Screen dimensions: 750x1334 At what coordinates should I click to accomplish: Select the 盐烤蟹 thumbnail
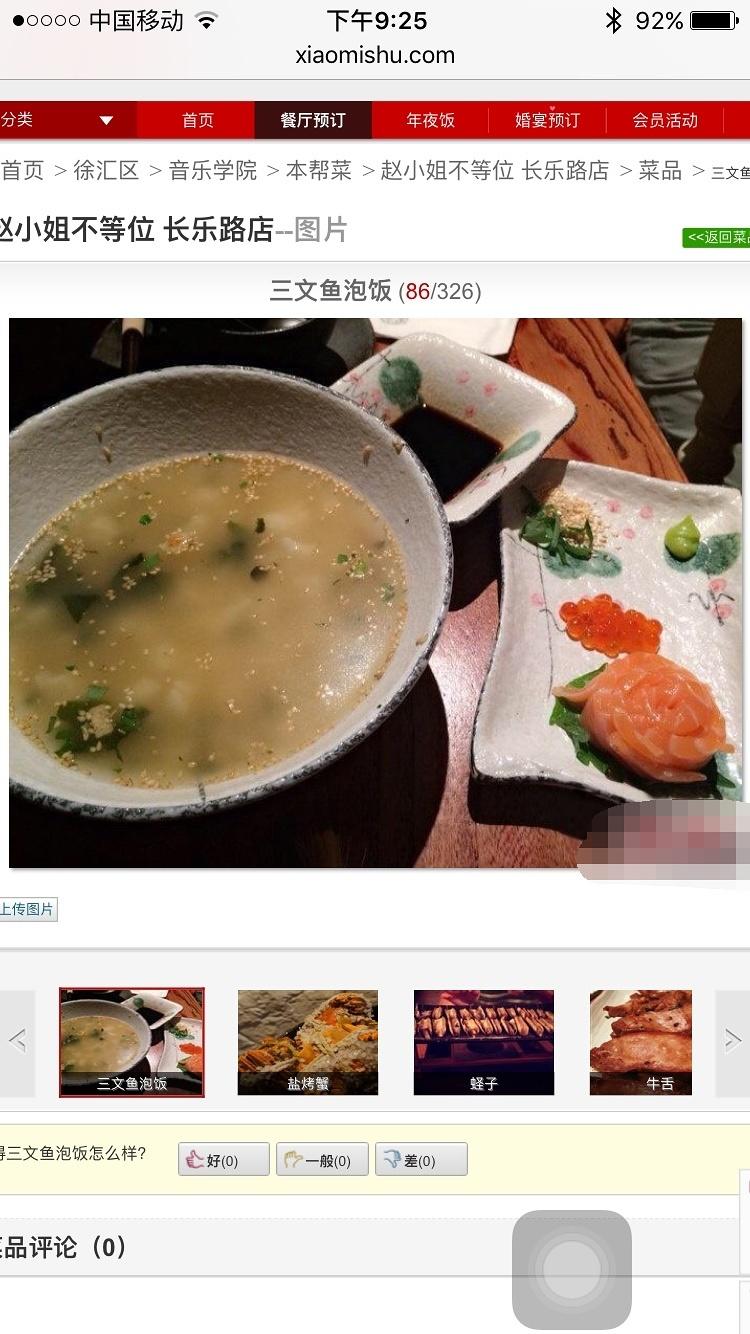tap(308, 1042)
